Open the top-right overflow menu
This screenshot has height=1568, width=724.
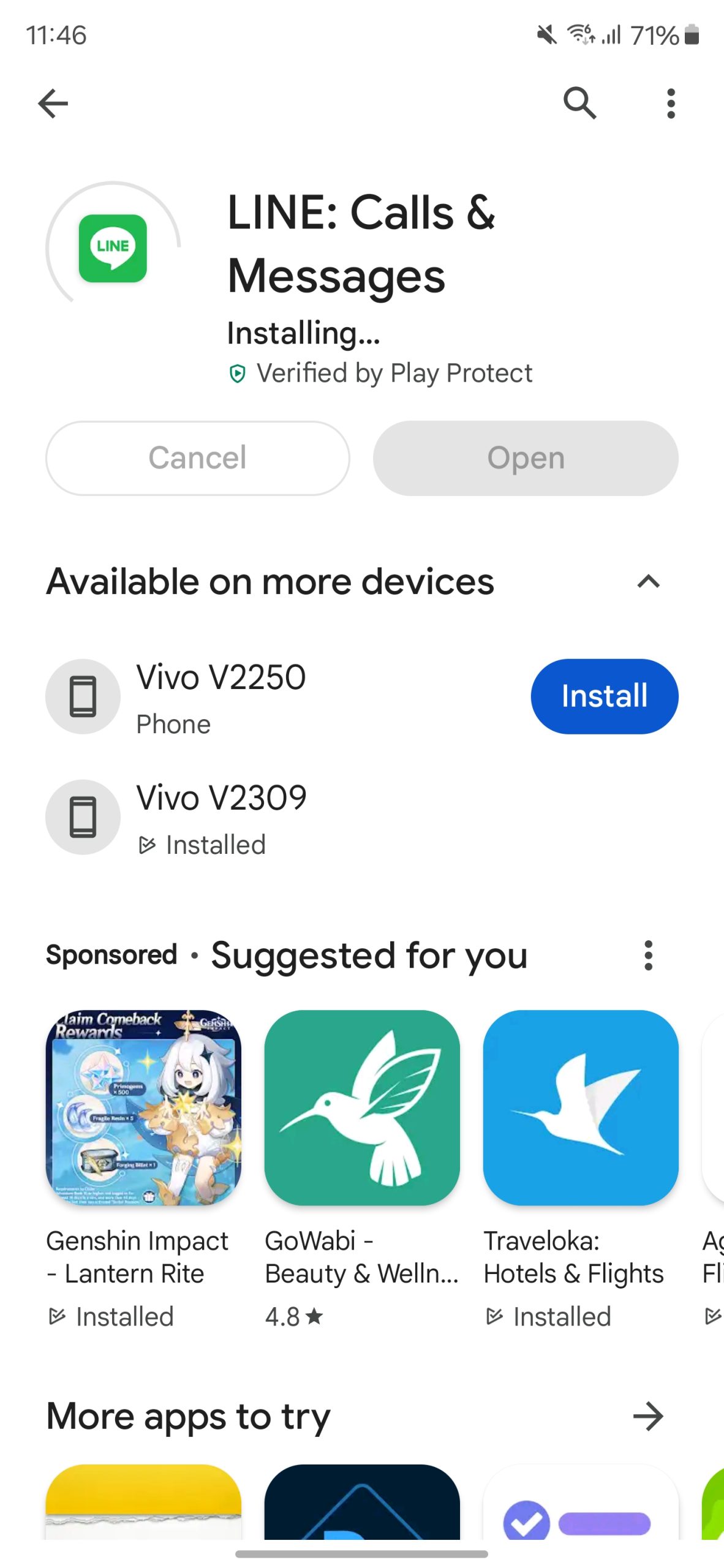671,103
